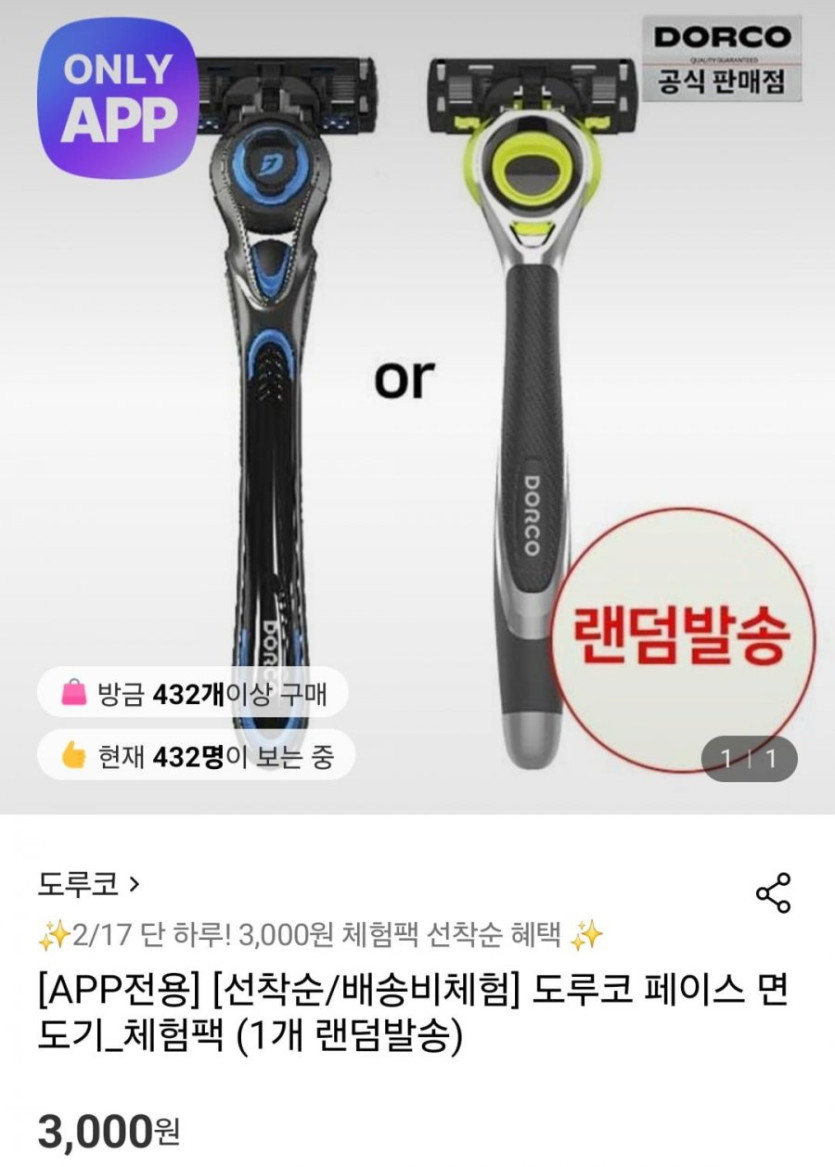The image size is (835, 1167).
Task: Open the Dorco razor product image
Action: (x=417, y=400)
